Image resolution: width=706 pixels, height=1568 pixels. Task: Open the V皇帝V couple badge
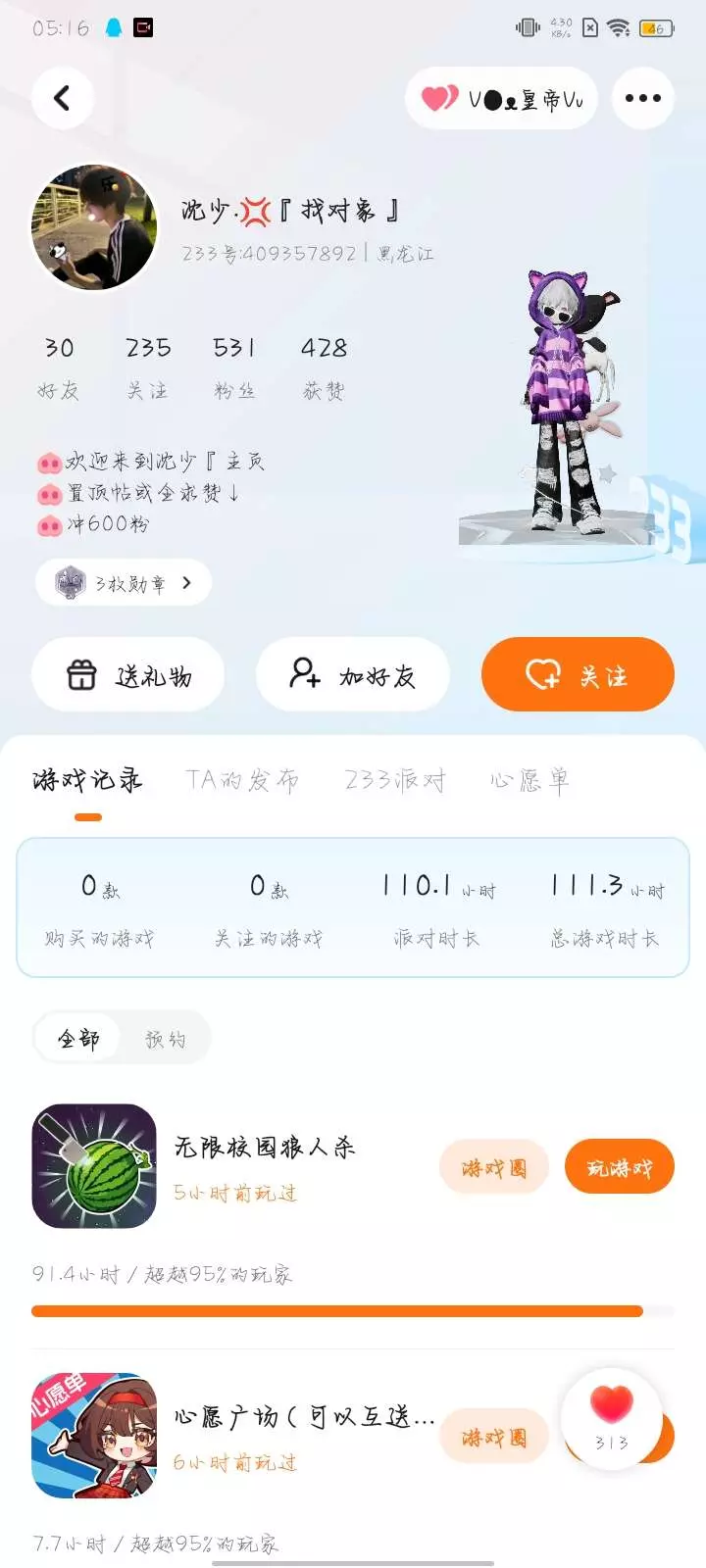click(501, 98)
